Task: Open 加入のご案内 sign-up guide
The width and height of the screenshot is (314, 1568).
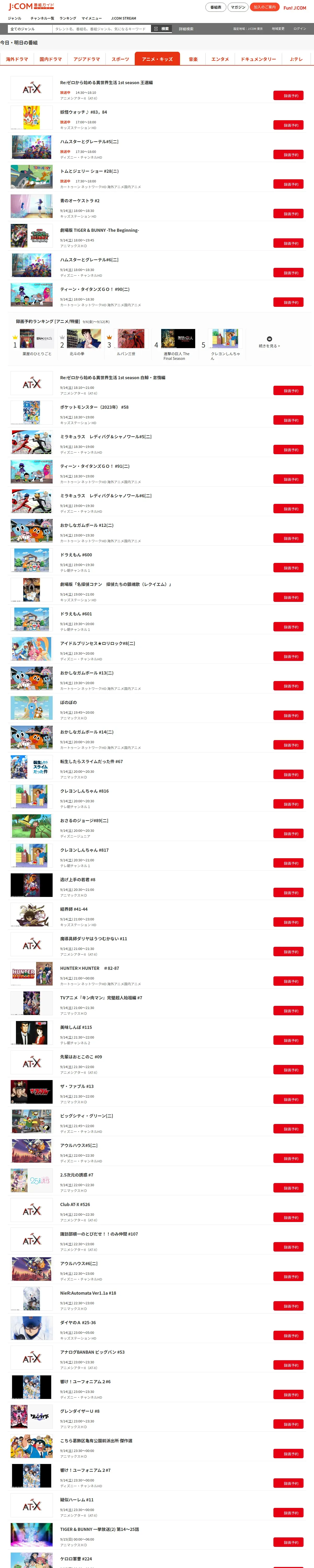Action: 265,7
